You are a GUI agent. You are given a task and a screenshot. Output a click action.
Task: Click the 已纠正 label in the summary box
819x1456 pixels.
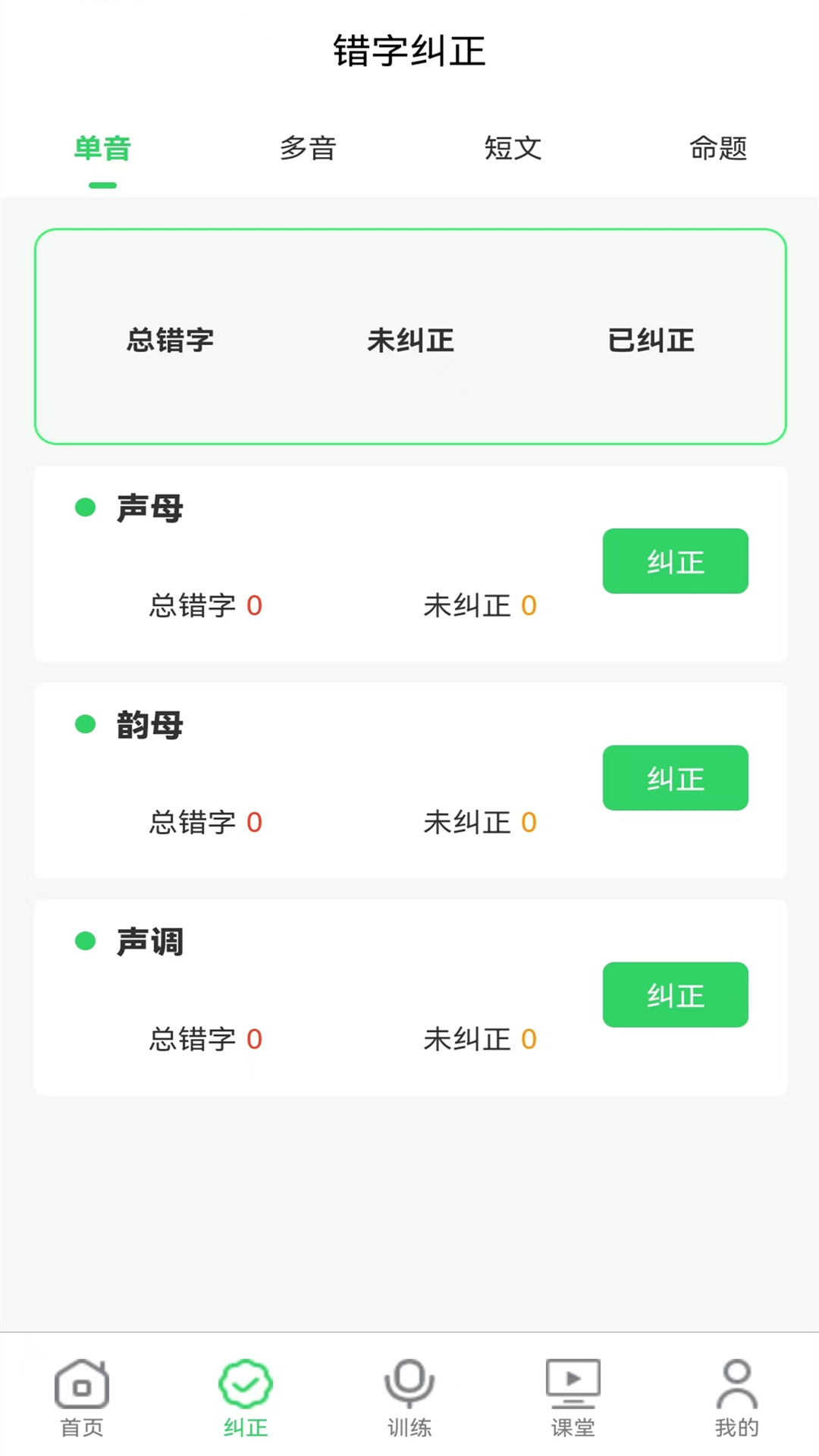[651, 340]
